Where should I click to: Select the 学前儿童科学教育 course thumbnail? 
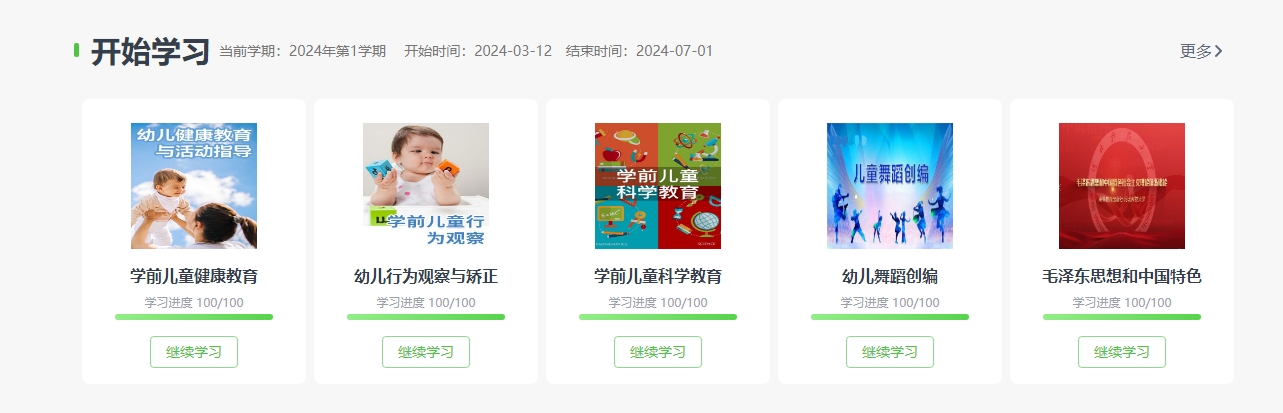pos(658,186)
